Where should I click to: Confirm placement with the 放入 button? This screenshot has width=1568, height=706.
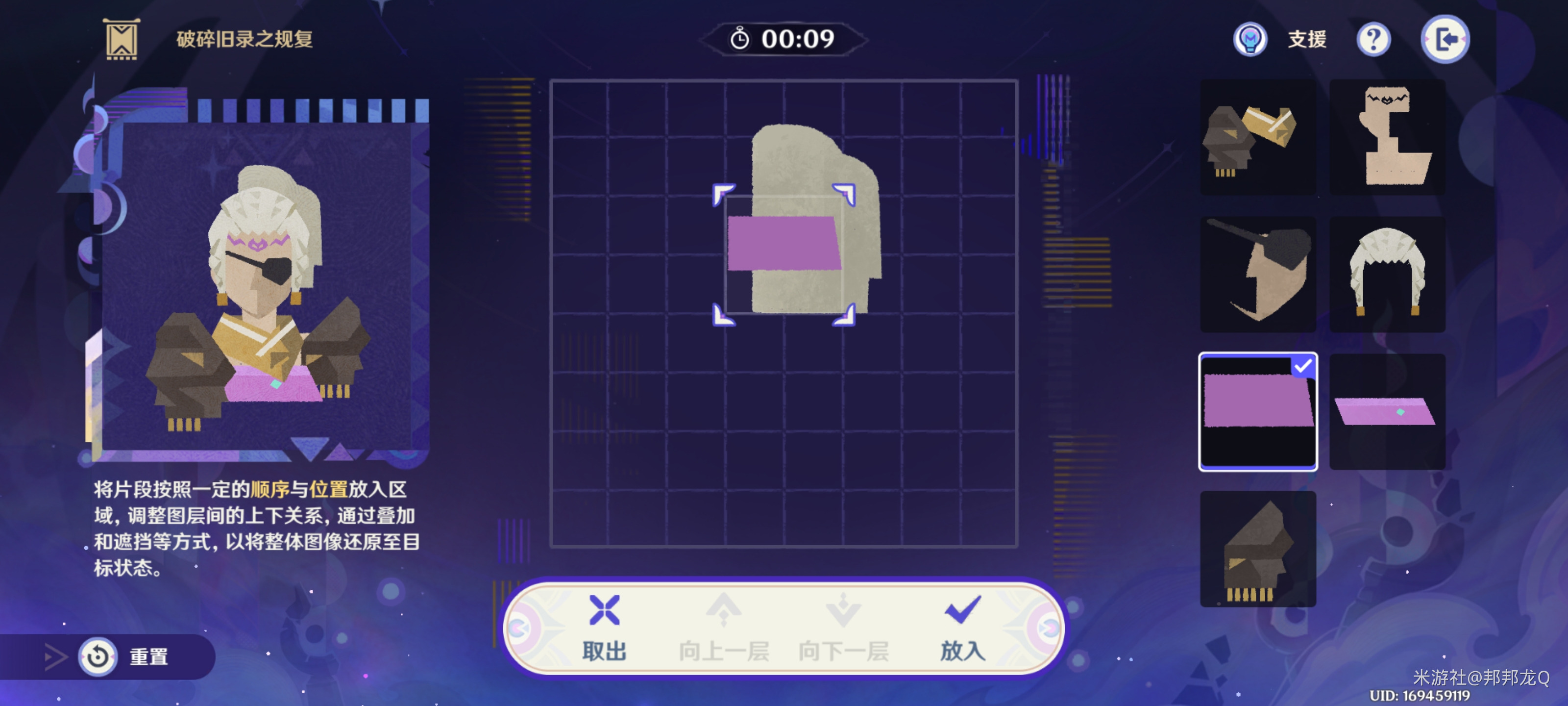click(x=962, y=628)
